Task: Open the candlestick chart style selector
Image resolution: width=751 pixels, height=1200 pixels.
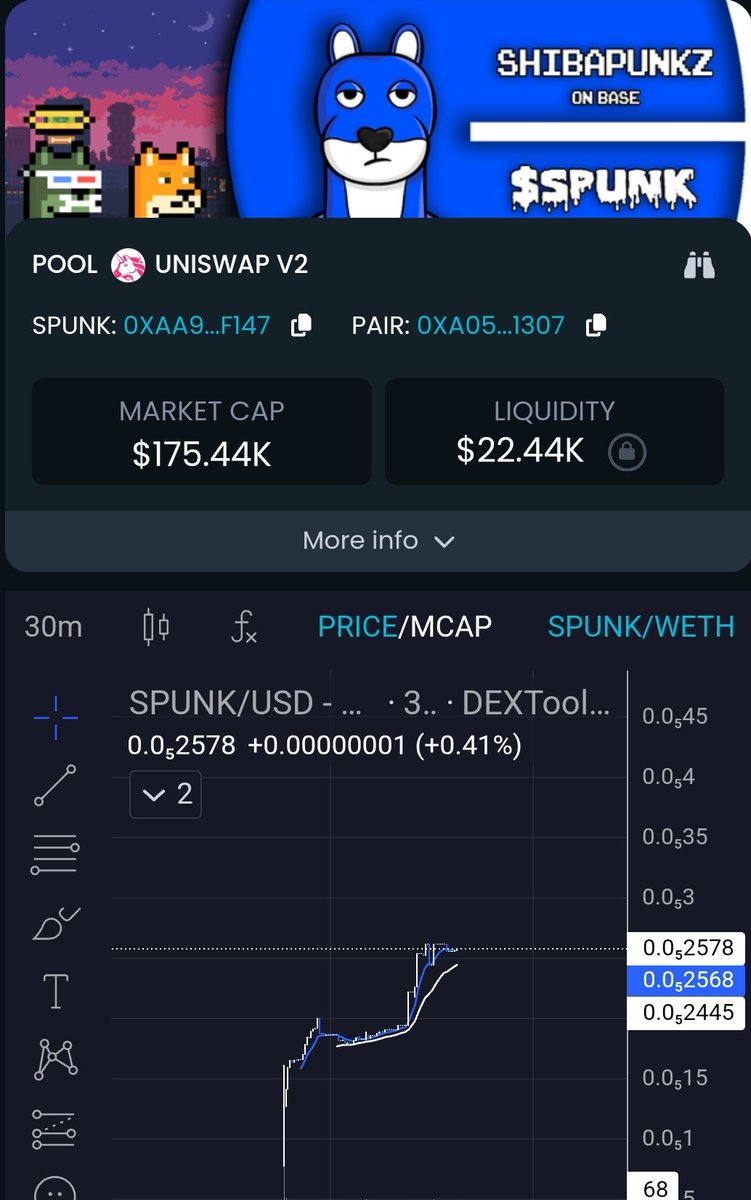Action: tap(156, 627)
